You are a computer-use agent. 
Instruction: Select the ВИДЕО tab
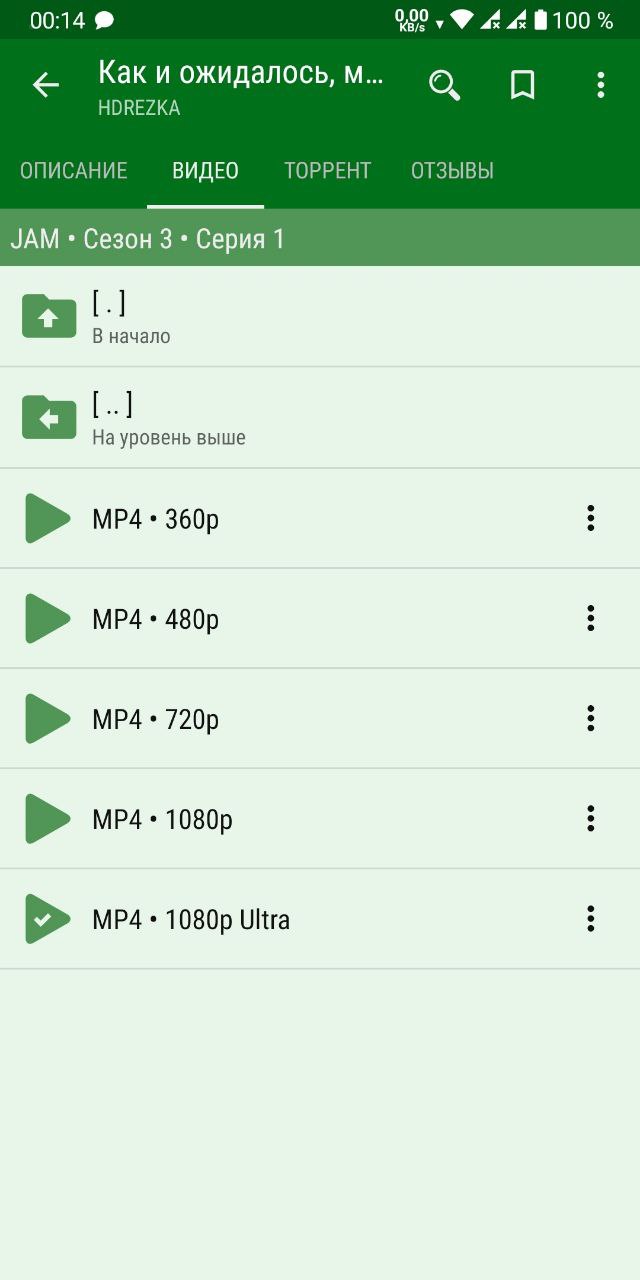pyautogui.click(x=205, y=171)
